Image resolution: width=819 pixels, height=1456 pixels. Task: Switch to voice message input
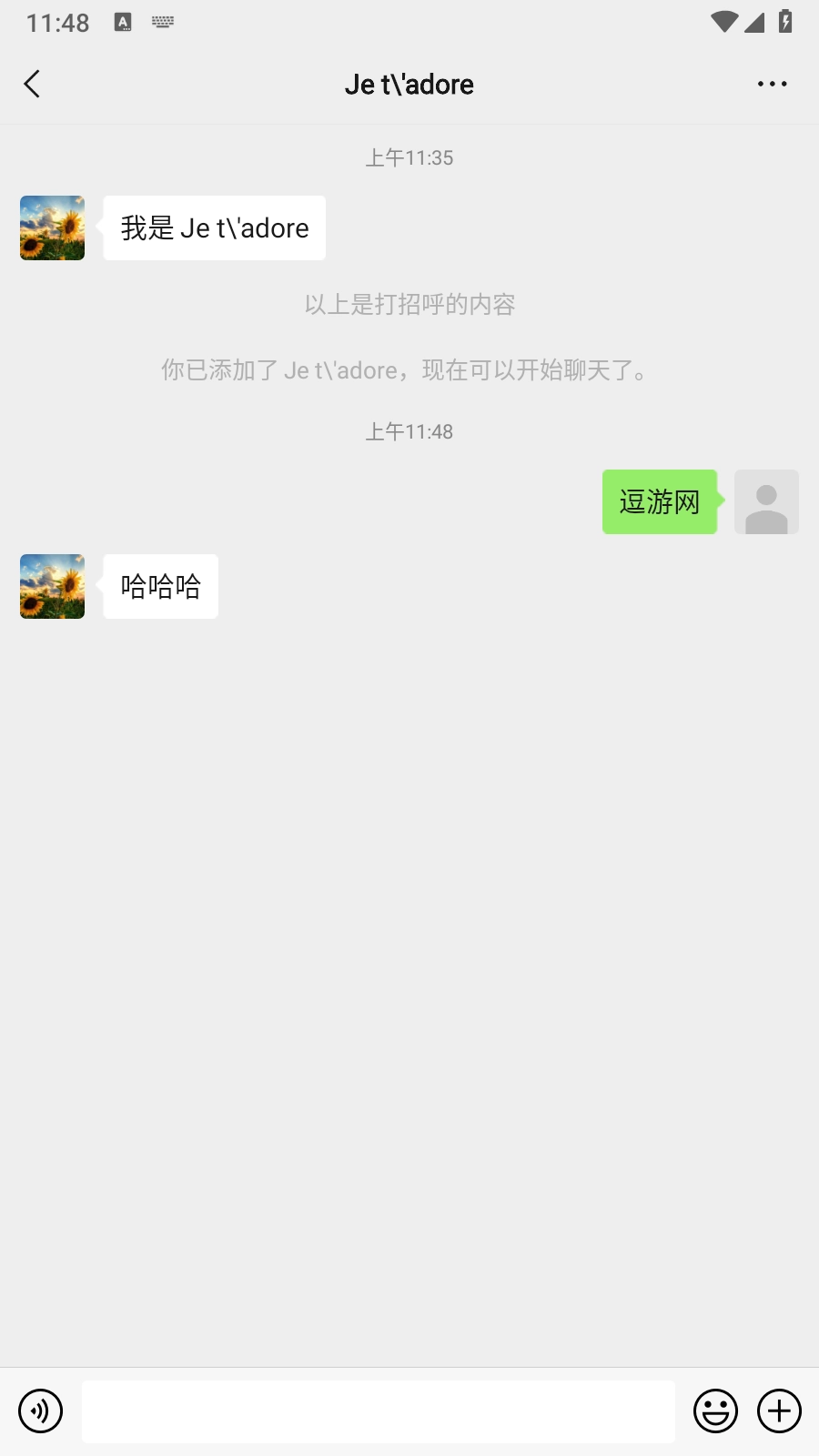point(41,1411)
